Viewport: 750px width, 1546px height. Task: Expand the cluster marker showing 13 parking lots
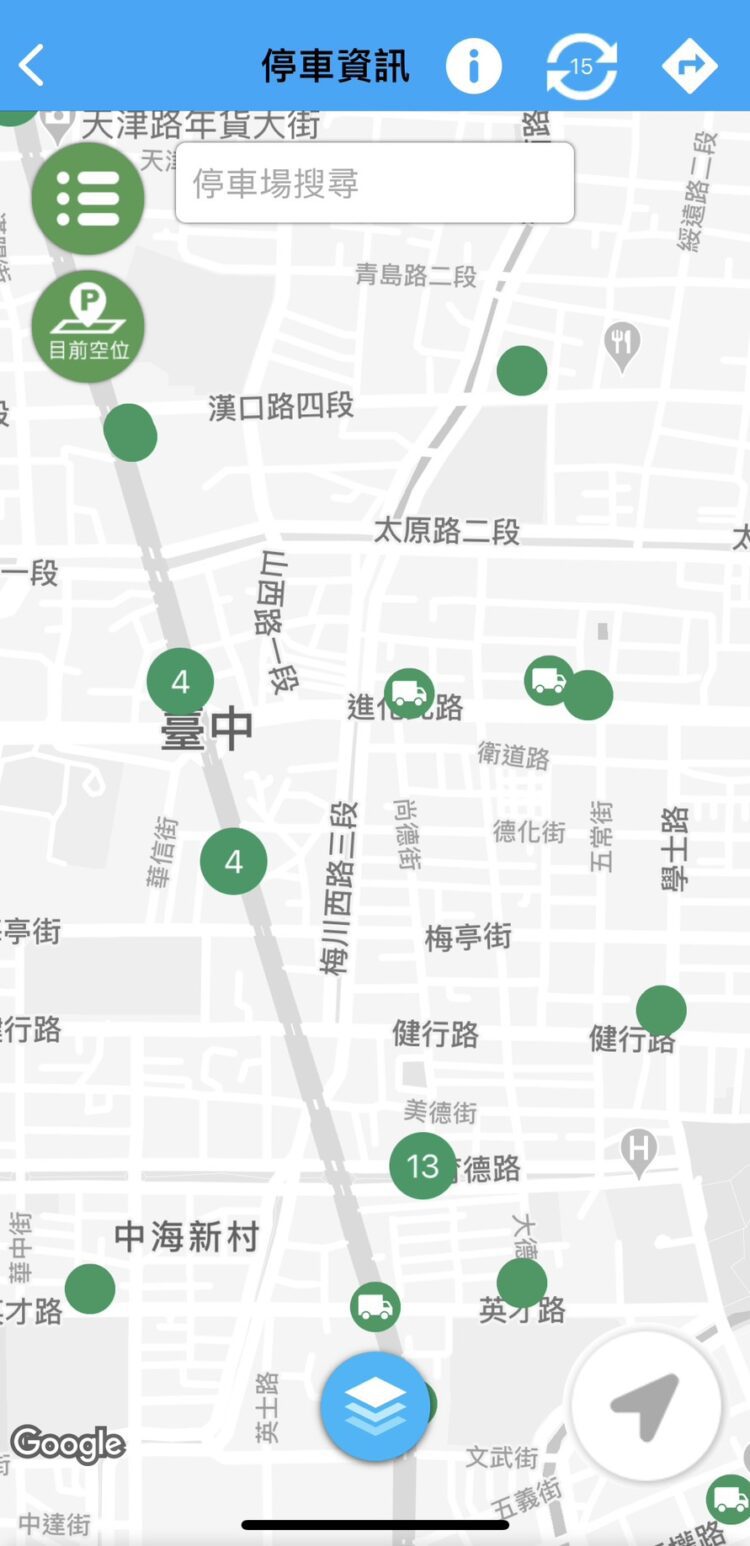pyautogui.click(x=423, y=1166)
